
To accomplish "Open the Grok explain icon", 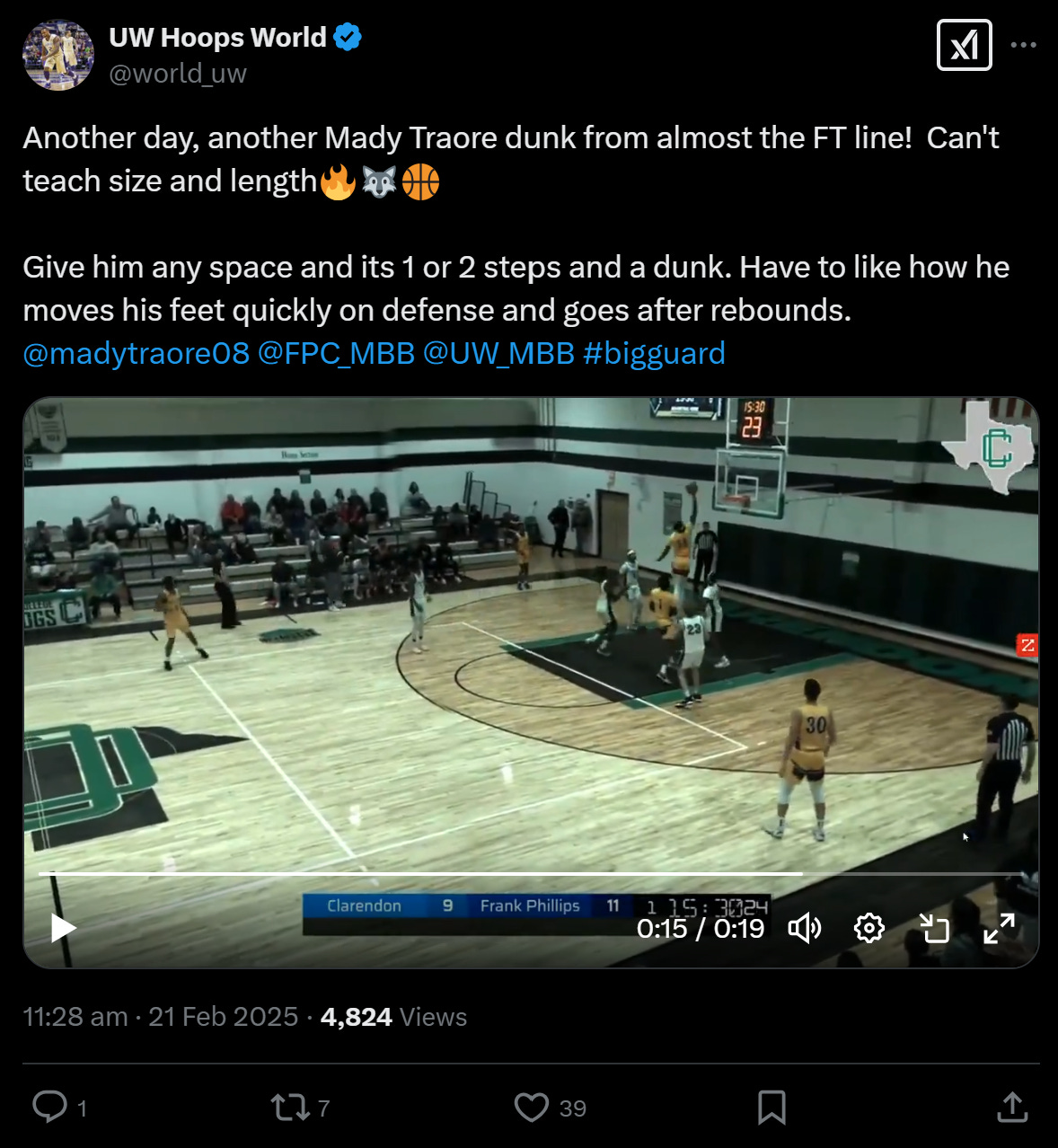I will [964, 45].
